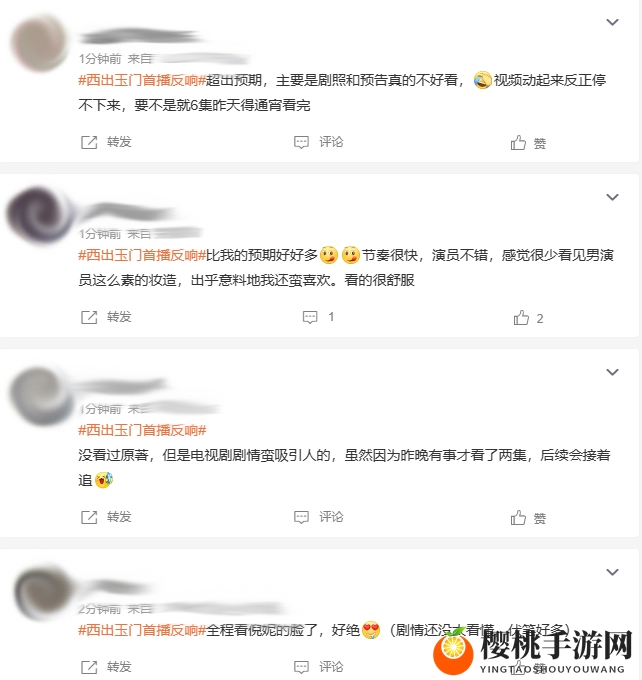This screenshot has height=680, width=642.
Task: Open the hashtag link in the 全程看倪妮的脸了 post
Action: (x=142, y=630)
